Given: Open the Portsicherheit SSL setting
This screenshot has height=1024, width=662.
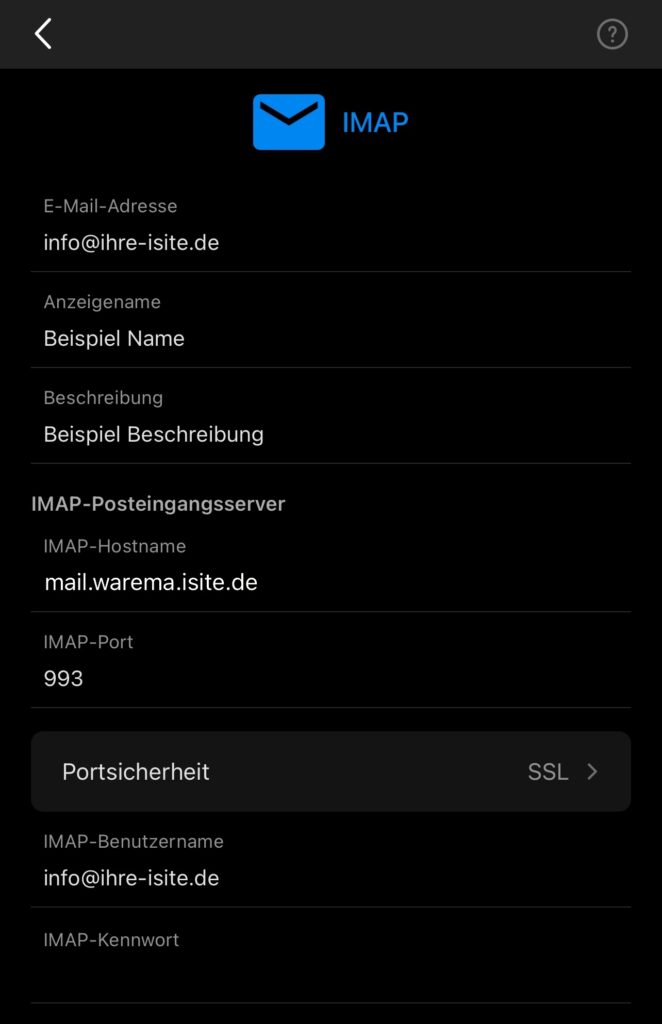Looking at the screenshot, I should [x=330, y=772].
